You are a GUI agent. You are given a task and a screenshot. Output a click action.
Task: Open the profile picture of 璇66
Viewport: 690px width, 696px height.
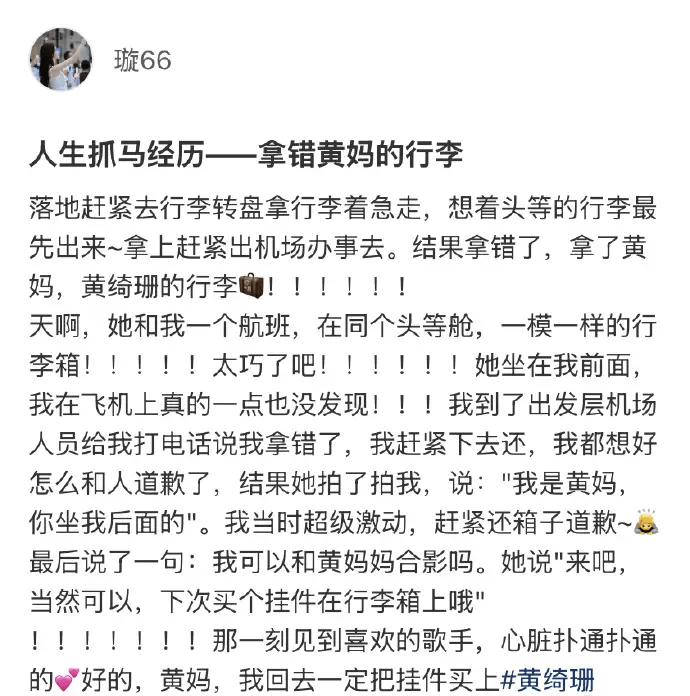coord(61,59)
